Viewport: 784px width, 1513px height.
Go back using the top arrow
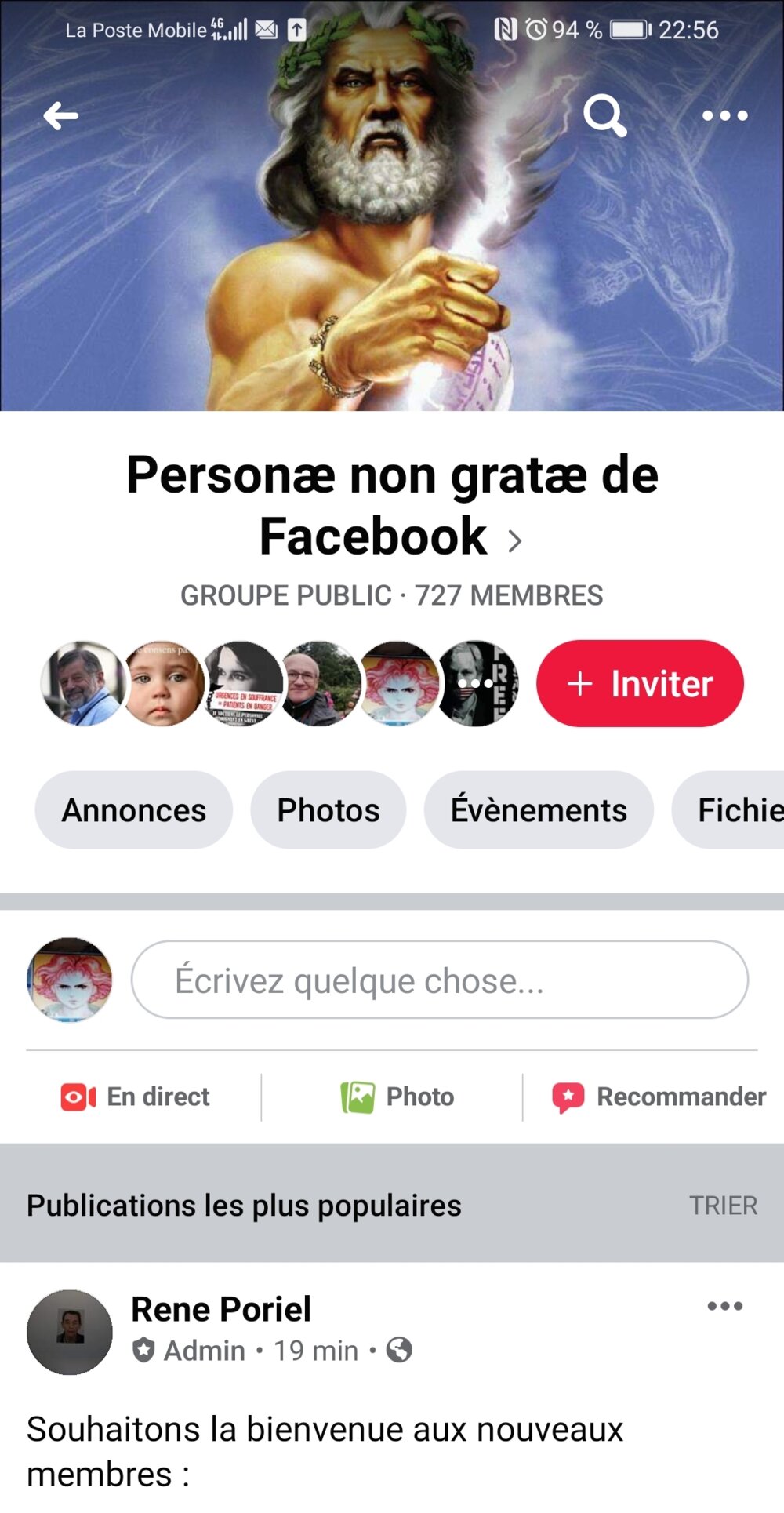point(60,116)
